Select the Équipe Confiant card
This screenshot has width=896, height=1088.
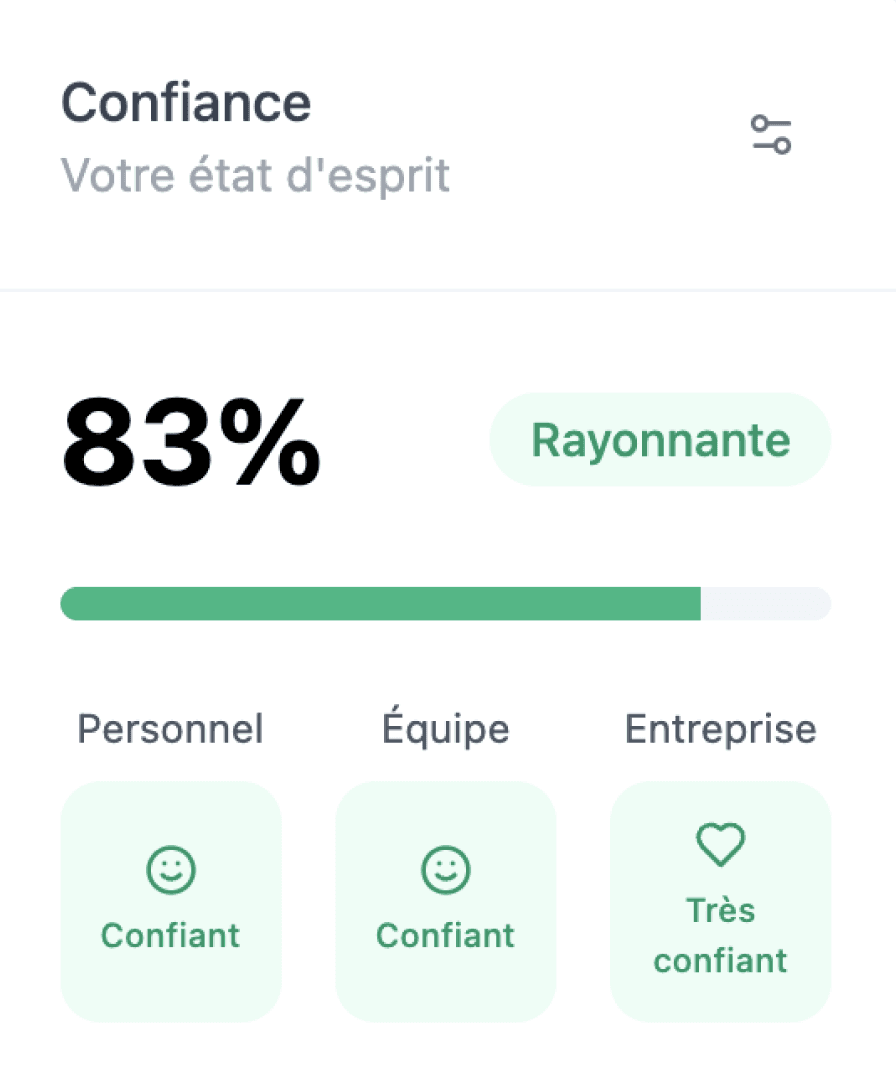click(x=446, y=901)
